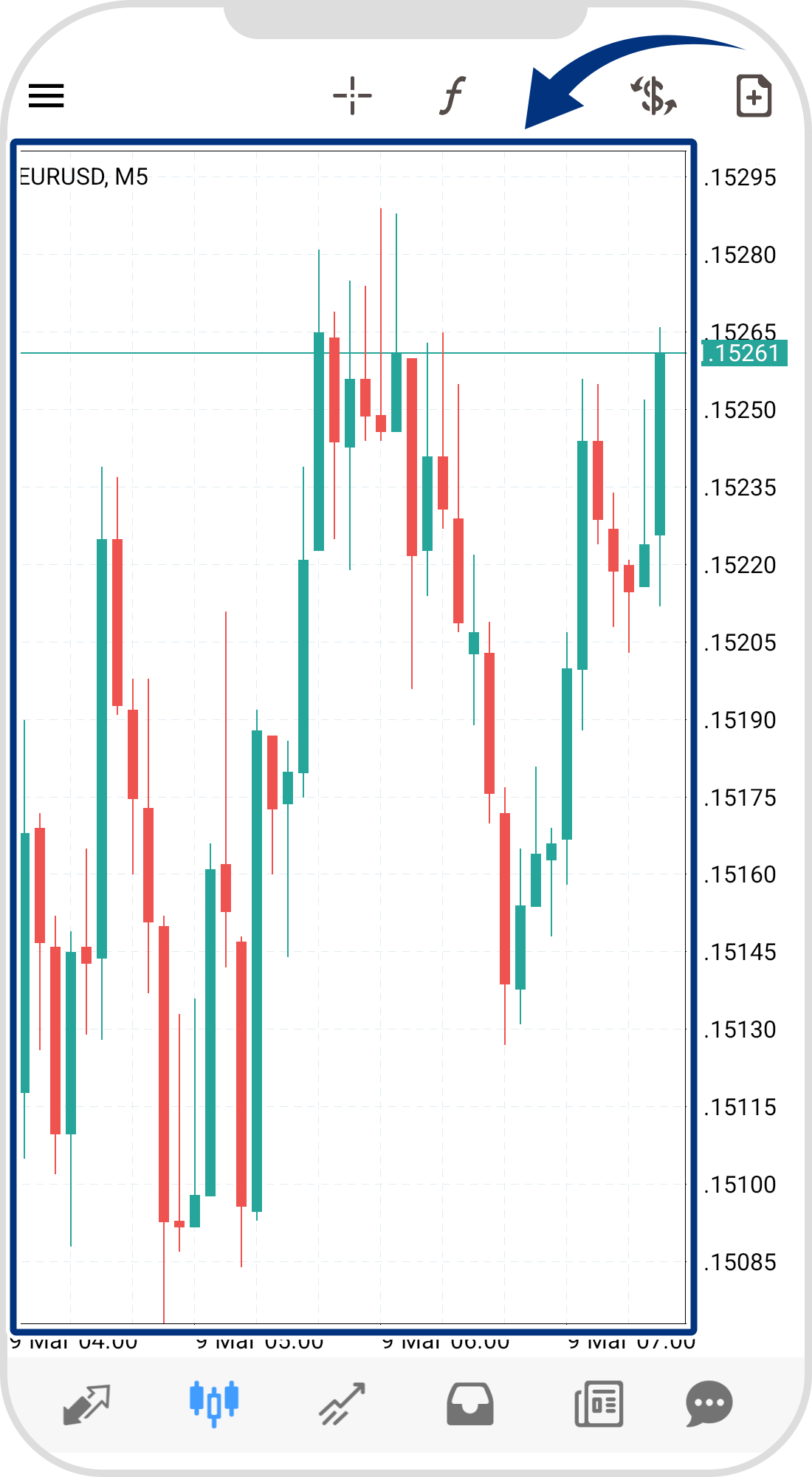View the News tab

pyautogui.click(x=599, y=1404)
